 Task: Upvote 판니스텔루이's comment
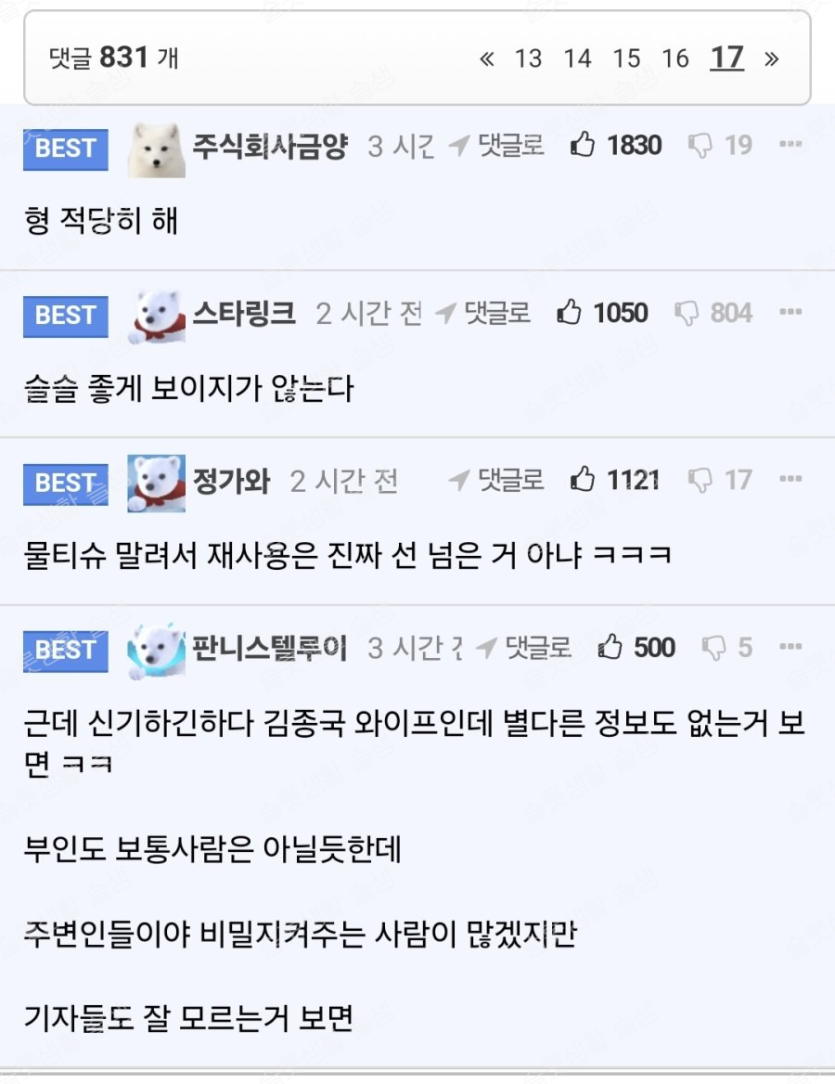pyautogui.click(x=610, y=648)
